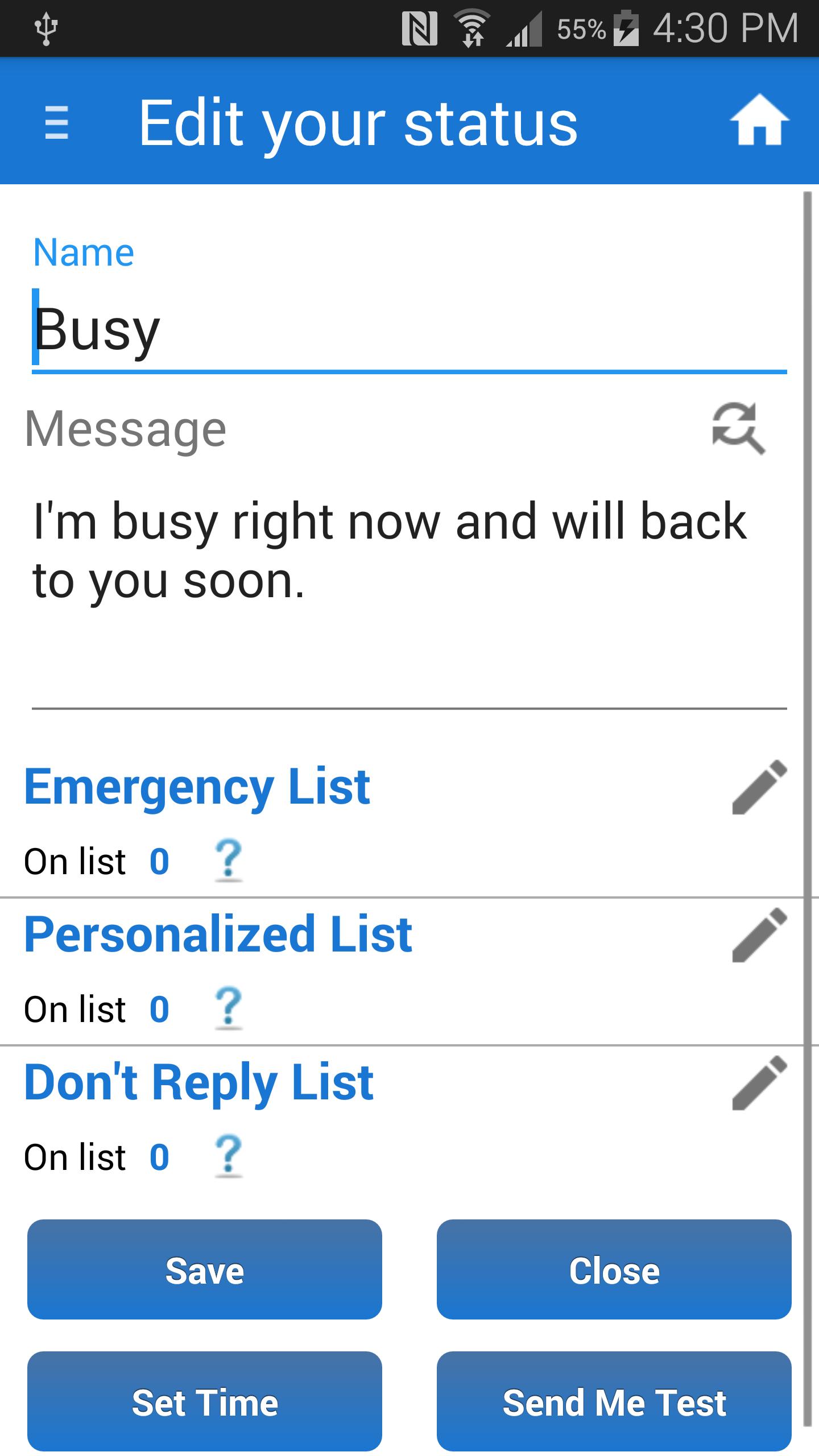Expand the Don't Reply List section

(x=199, y=1081)
